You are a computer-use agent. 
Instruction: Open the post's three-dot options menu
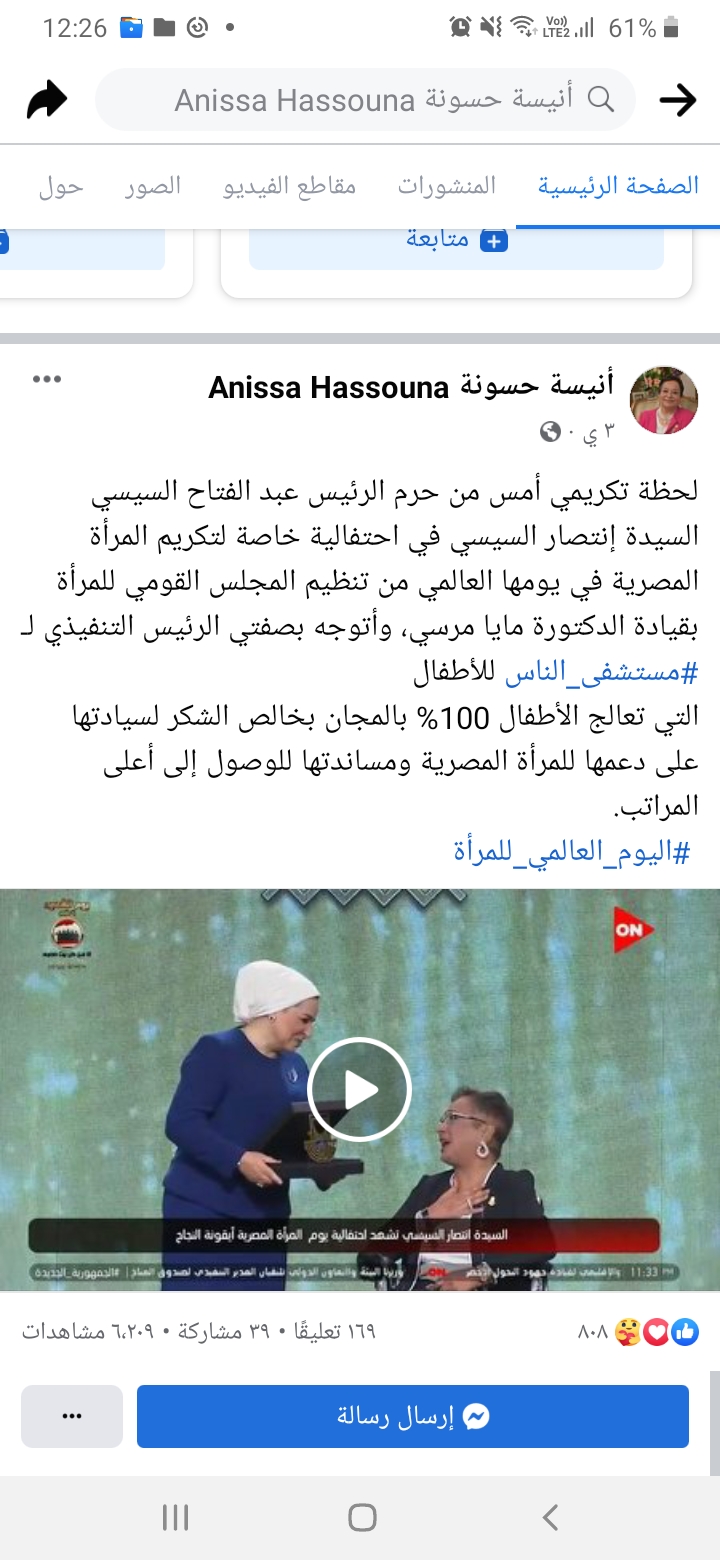pyautogui.click(x=47, y=380)
